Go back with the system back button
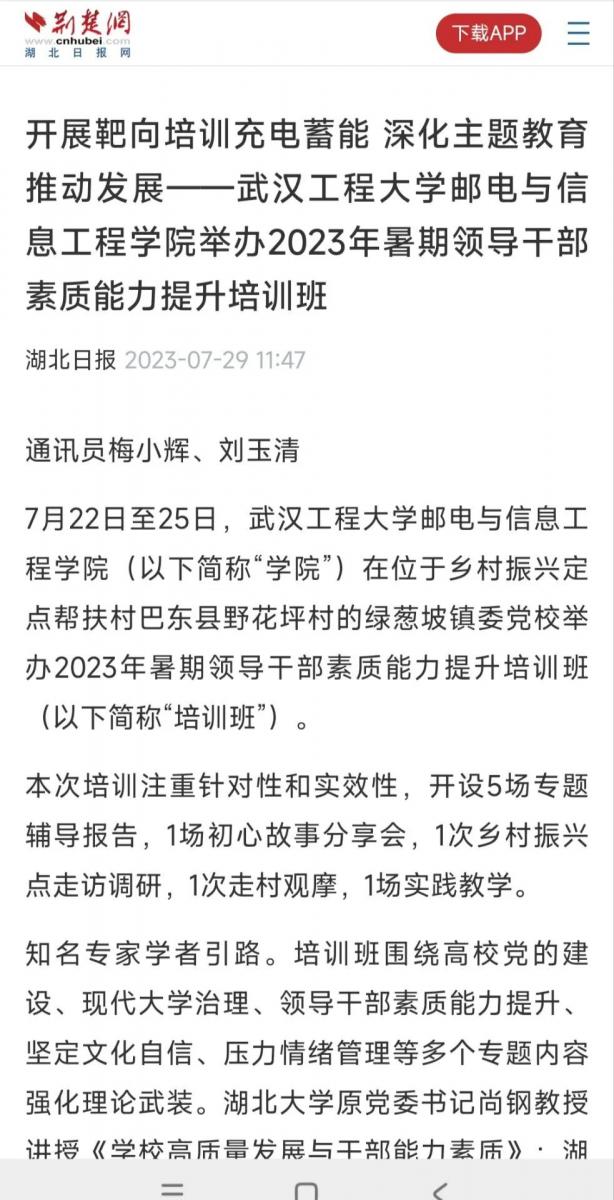Viewport: 614px width, 1200px height. pos(439,1190)
